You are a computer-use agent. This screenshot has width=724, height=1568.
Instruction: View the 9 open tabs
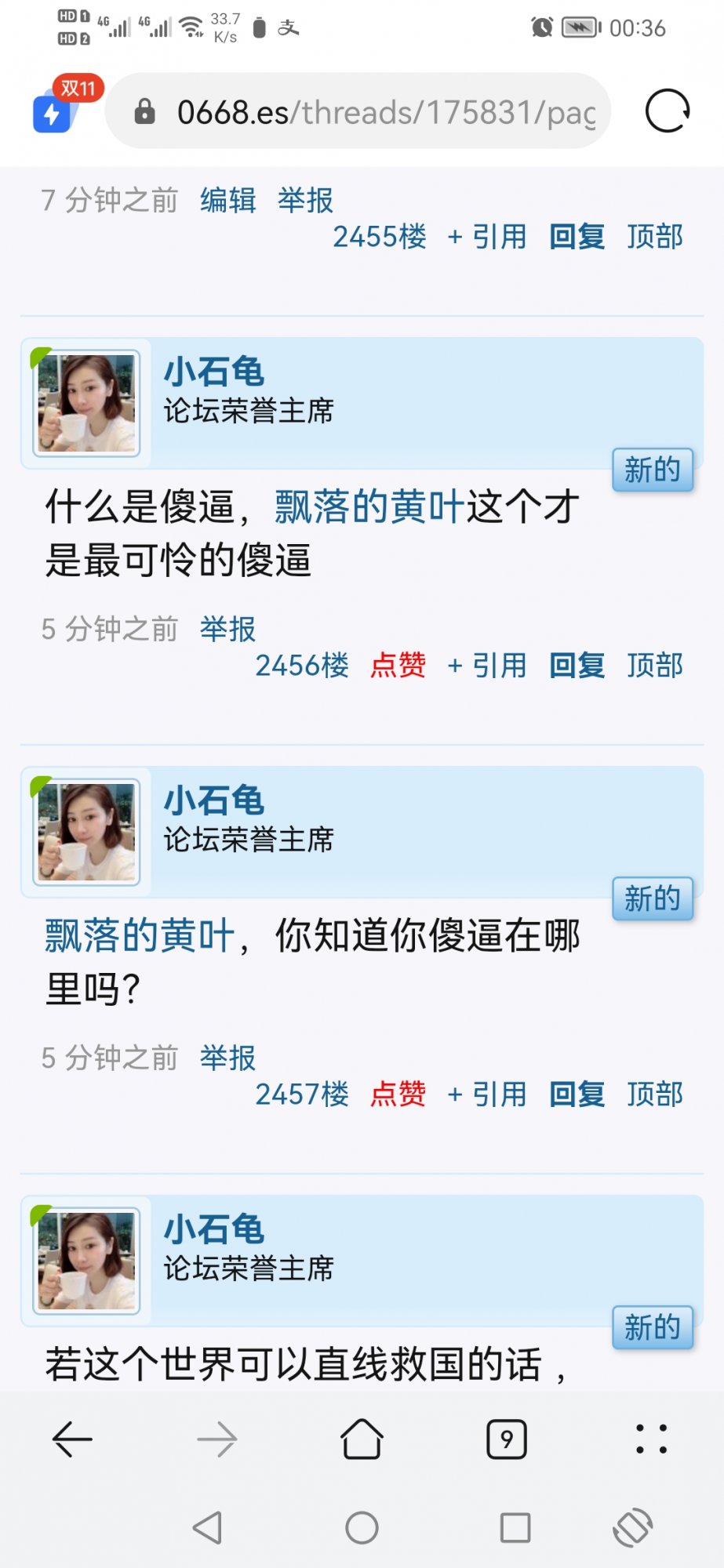point(507,1439)
